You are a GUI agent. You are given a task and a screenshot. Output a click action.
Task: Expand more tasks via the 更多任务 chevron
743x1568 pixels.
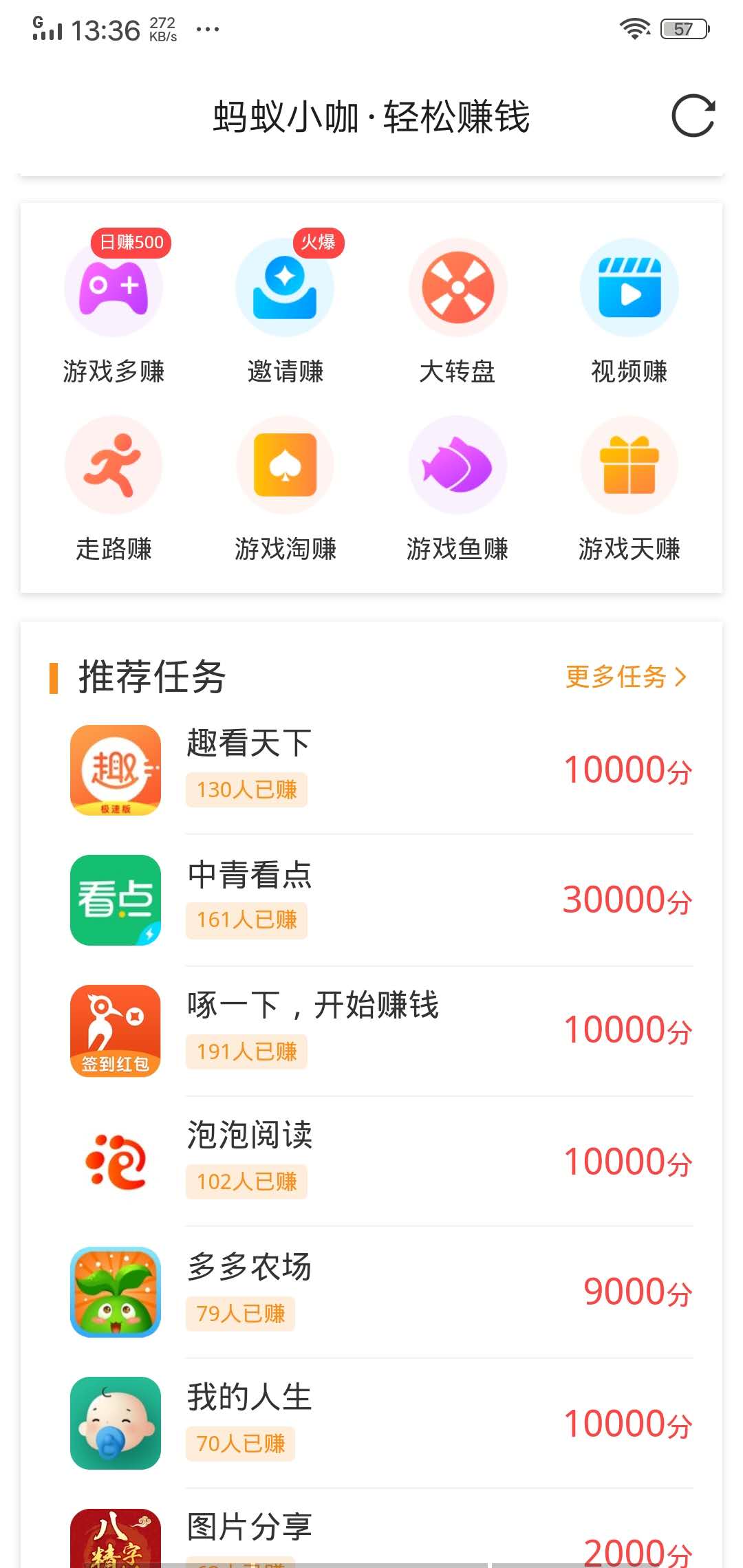(682, 678)
